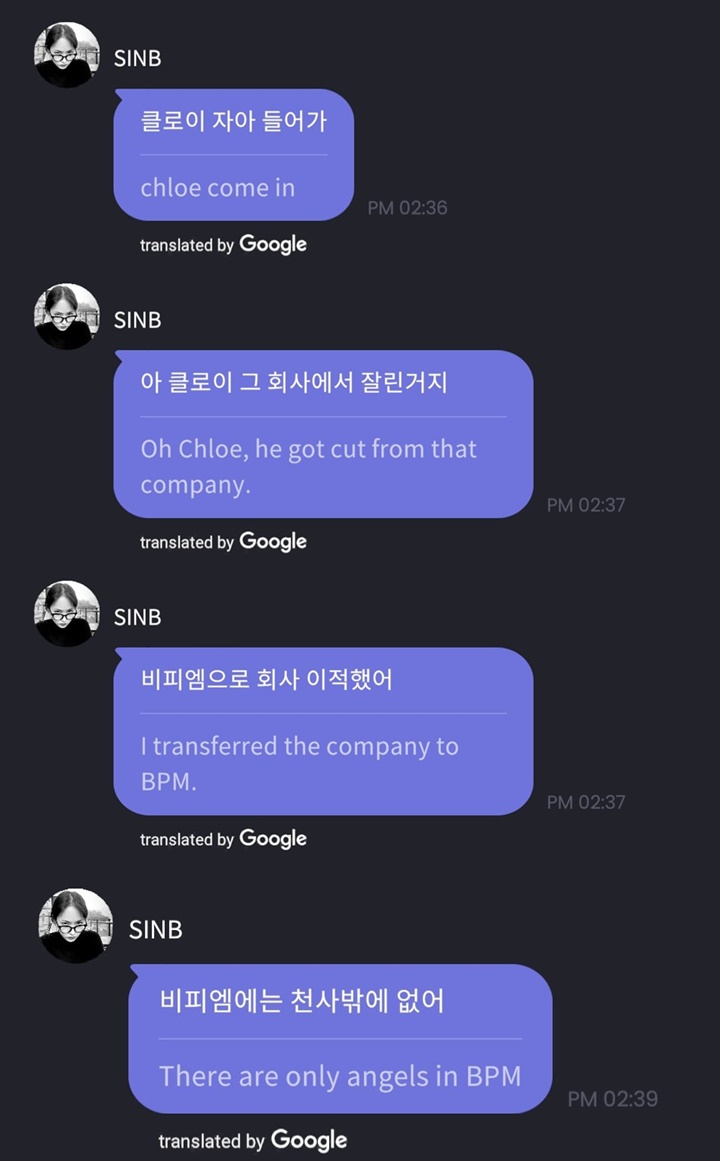Screen dimensions: 720x1161
Task: Click the SINB username above the first message
Action: 135,58
